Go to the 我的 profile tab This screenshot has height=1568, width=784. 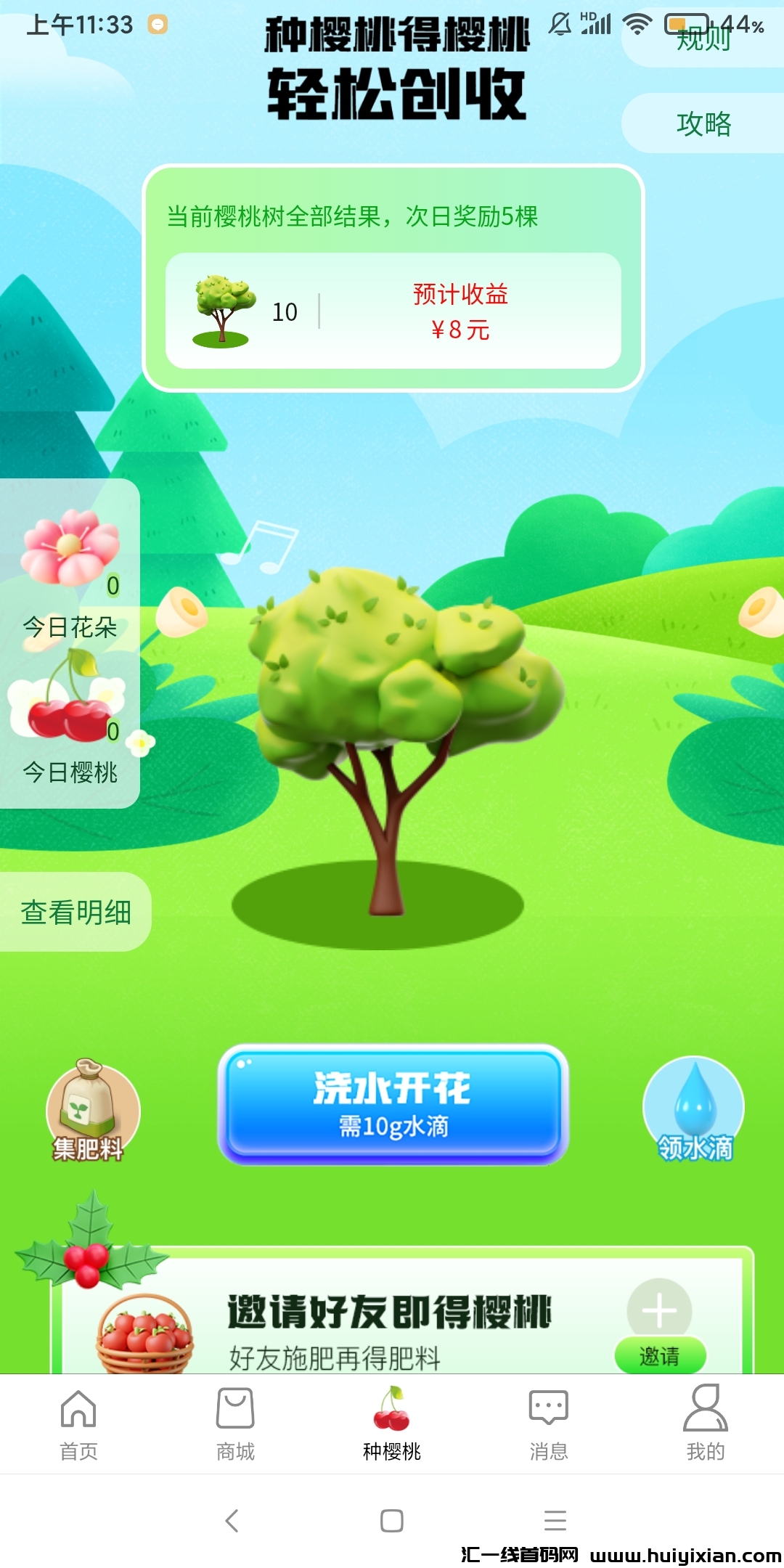point(705,1424)
